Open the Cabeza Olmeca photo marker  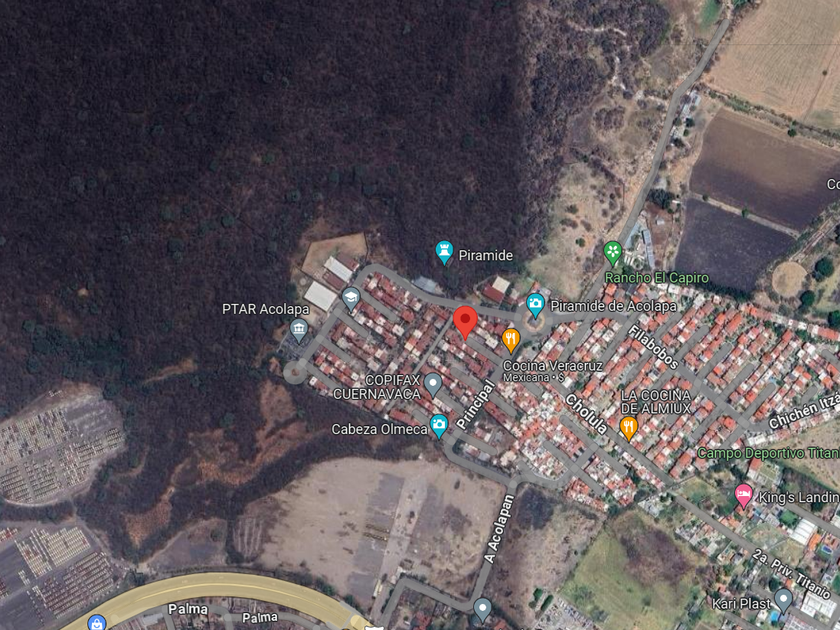pos(439,426)
